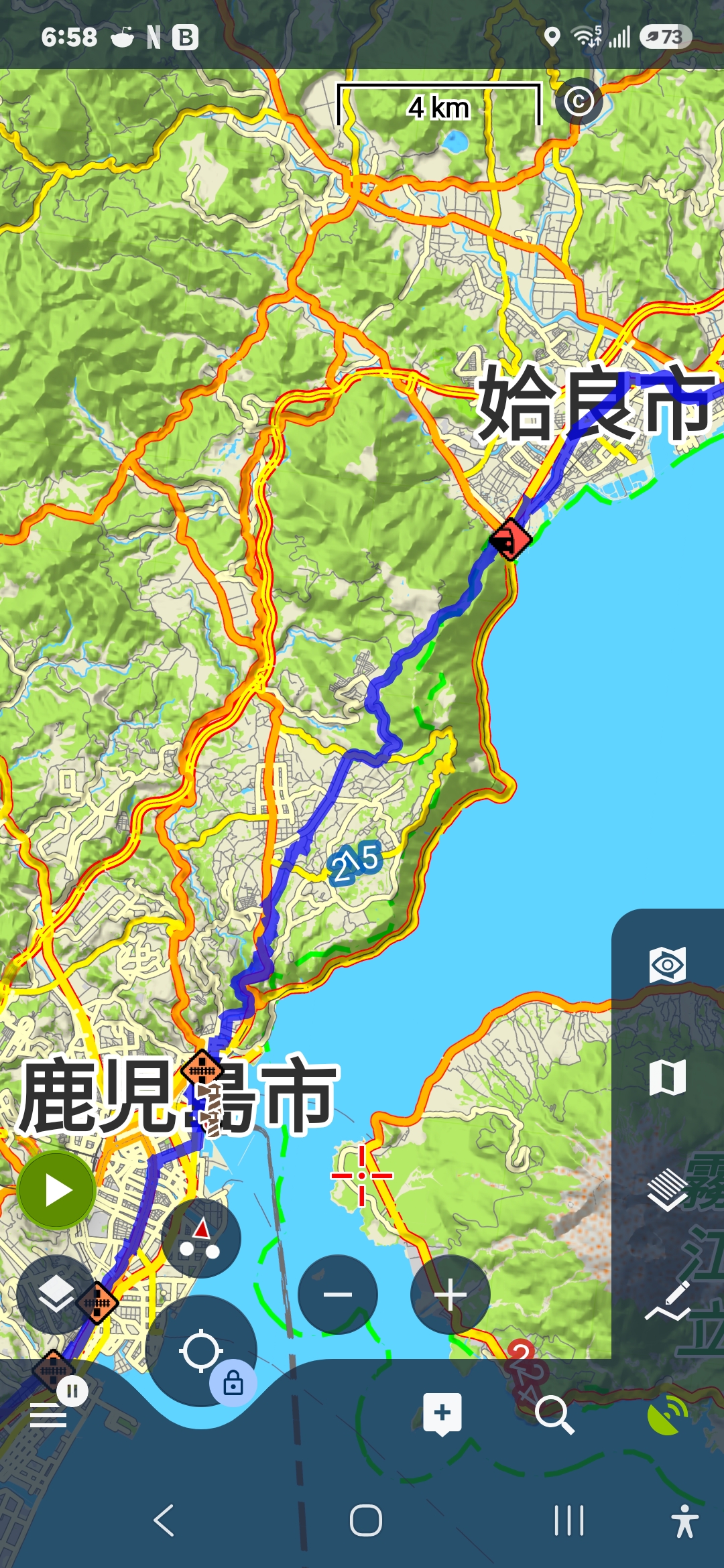Open recent apps from navigation bar
The width and height of the screenshot is (724, 1568).
click(569, 1520)
